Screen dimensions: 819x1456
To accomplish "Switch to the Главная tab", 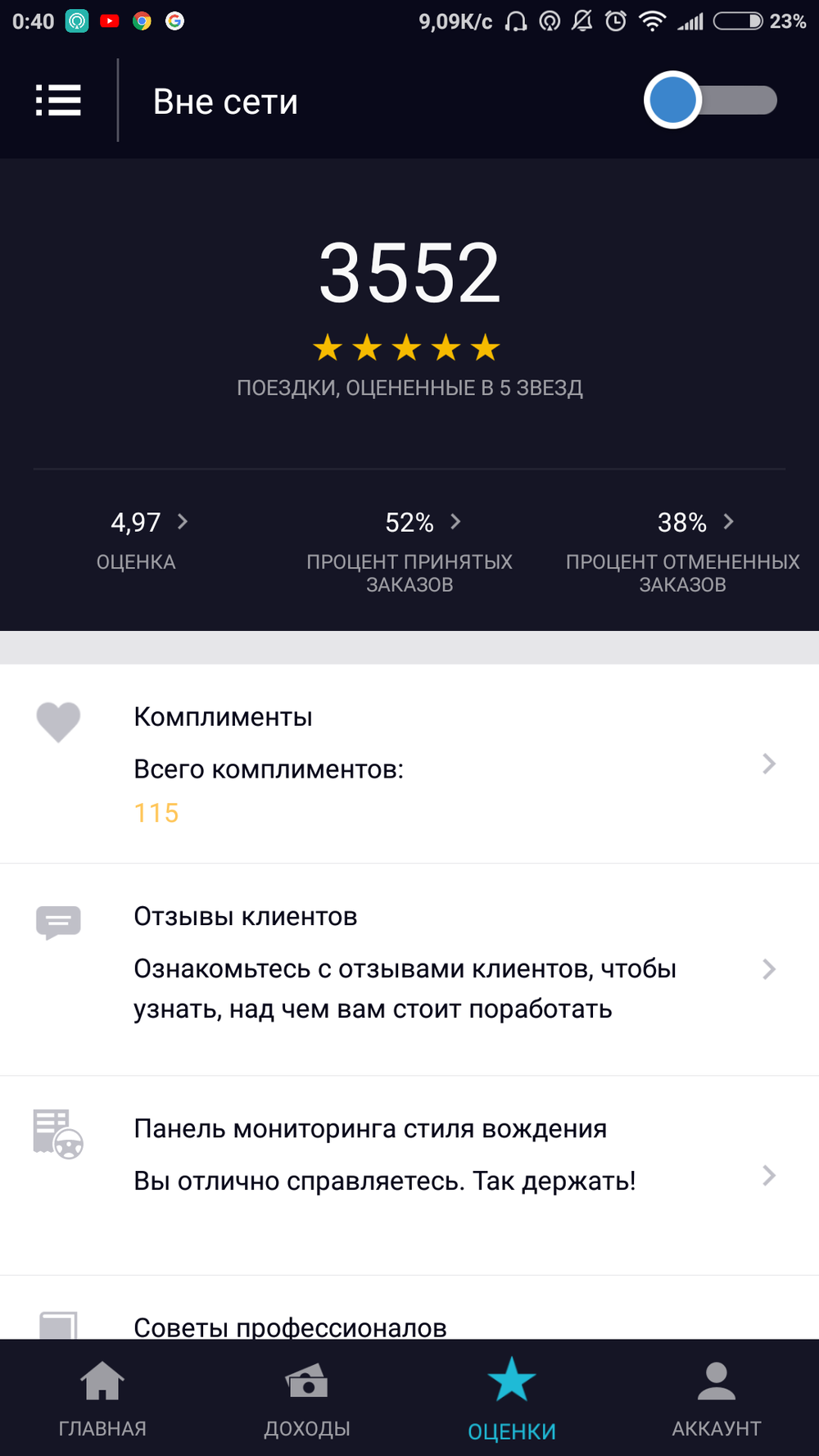I will click(x=102, y=1399).
